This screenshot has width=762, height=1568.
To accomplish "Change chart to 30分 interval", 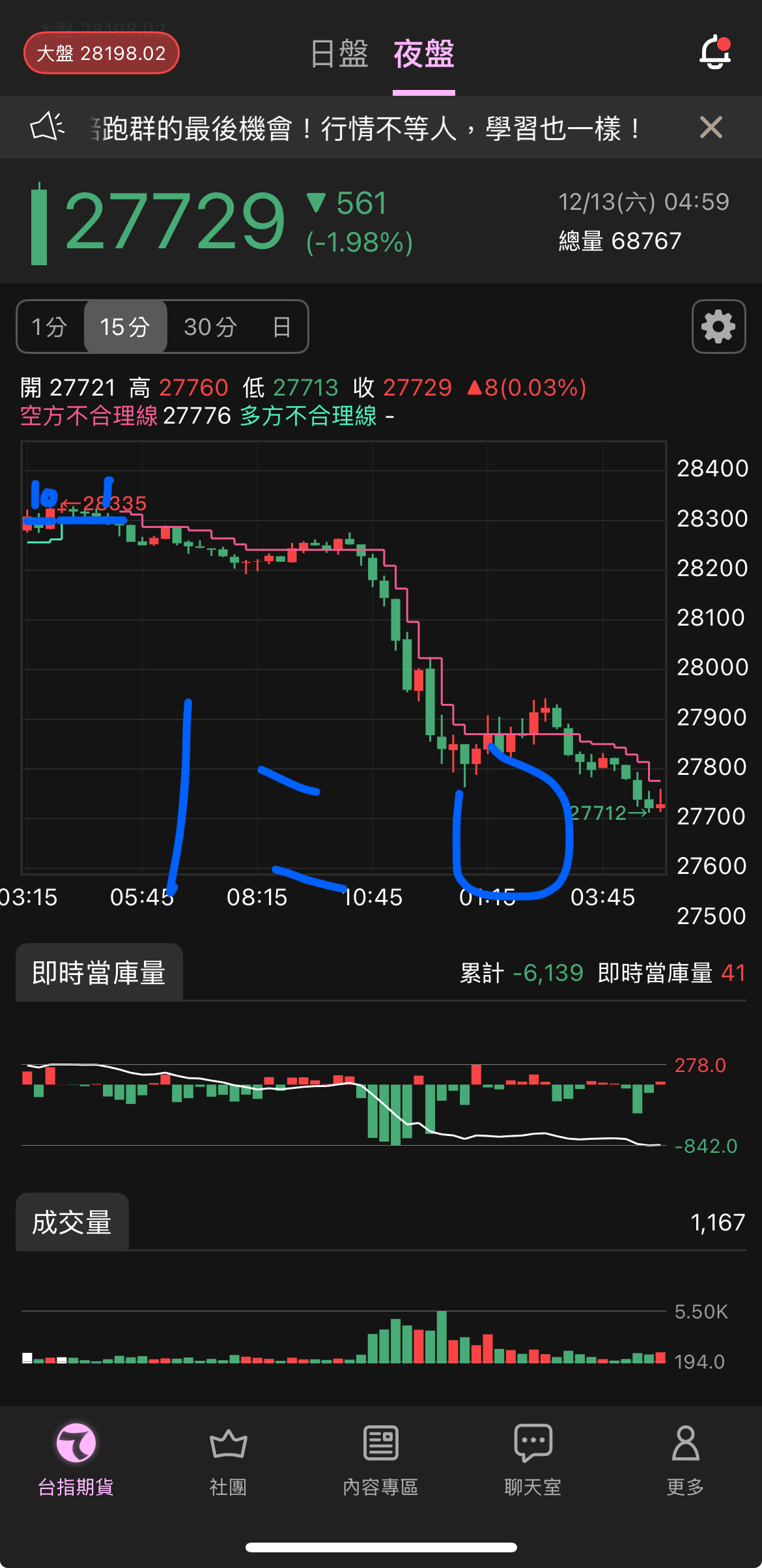I will pos(210,327).
